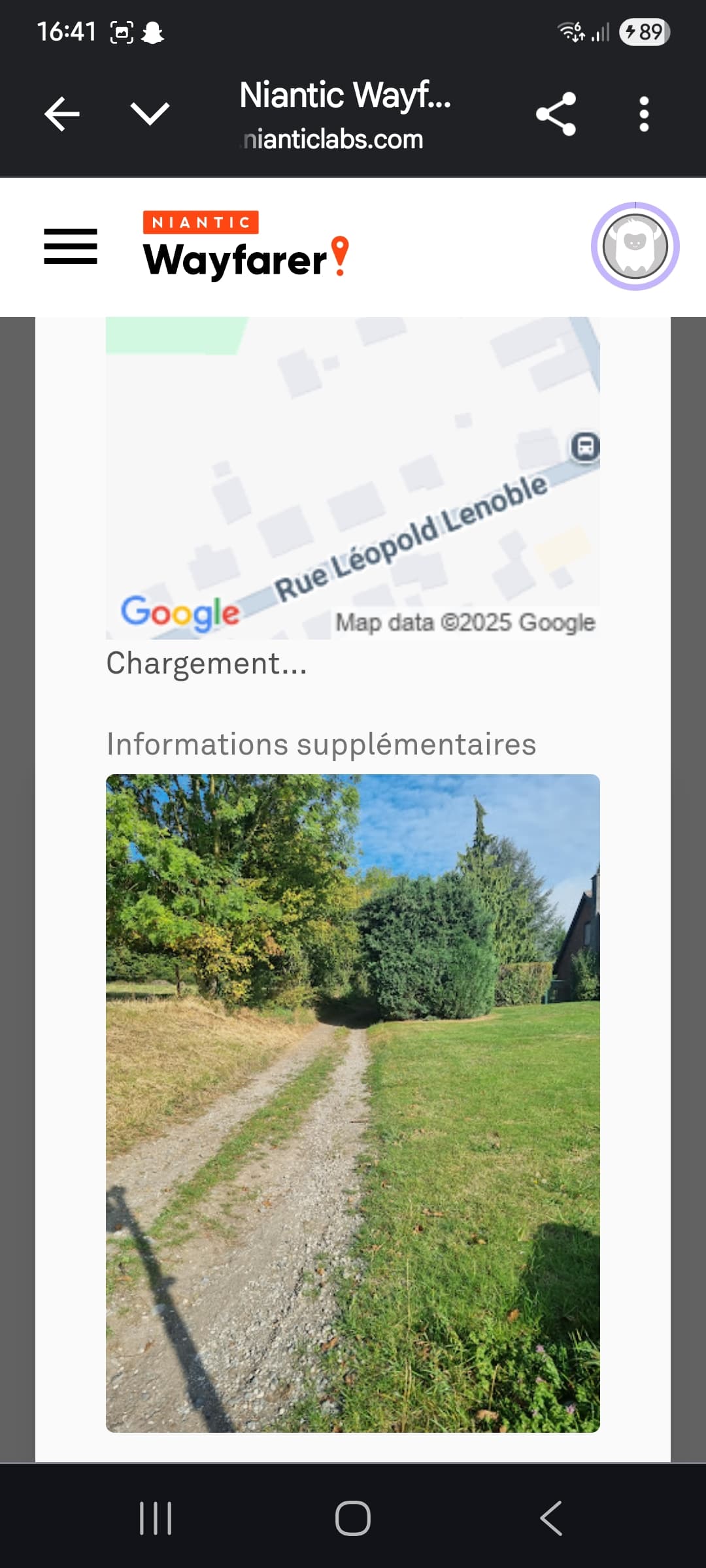Tap the bus stop marker on the map

pos(585,448)
